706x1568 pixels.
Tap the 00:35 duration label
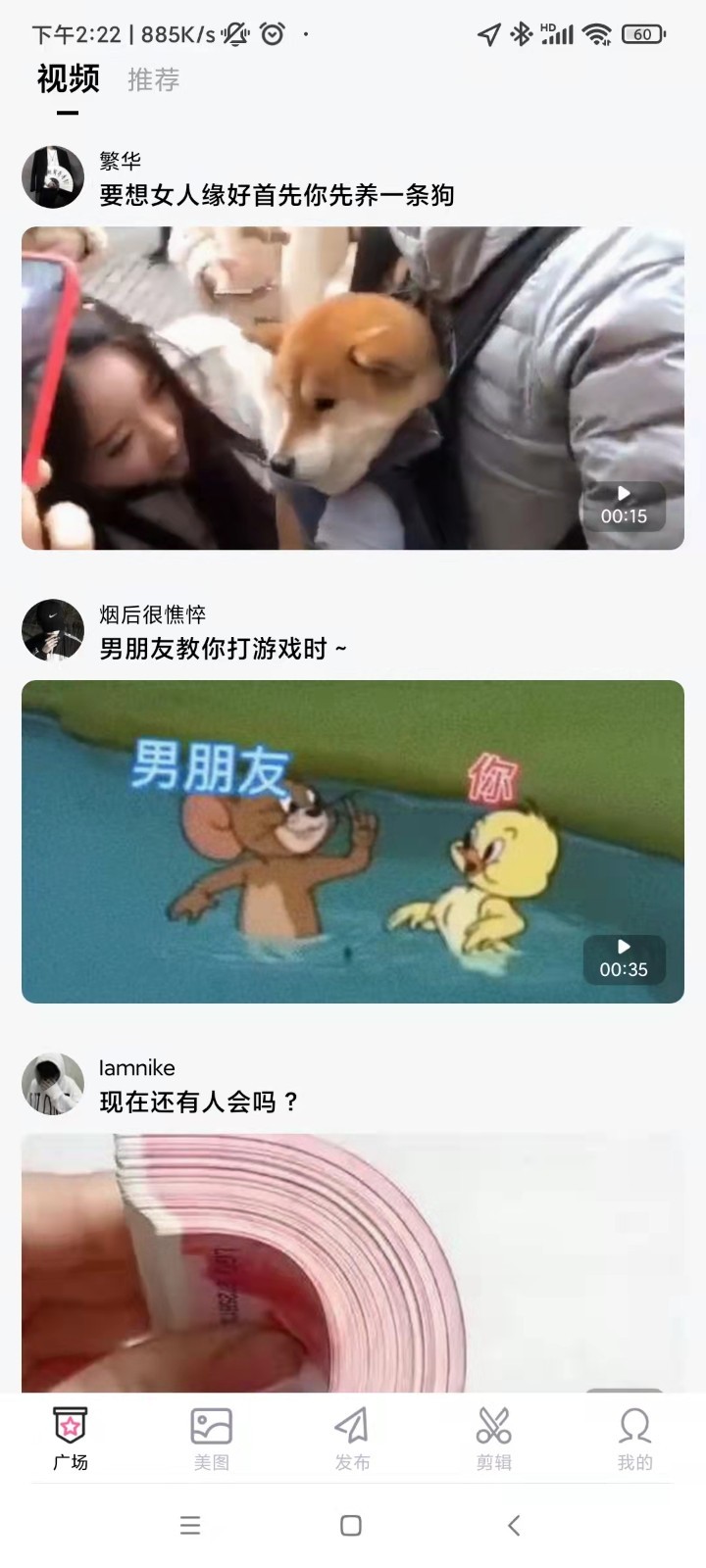(625, 970)
